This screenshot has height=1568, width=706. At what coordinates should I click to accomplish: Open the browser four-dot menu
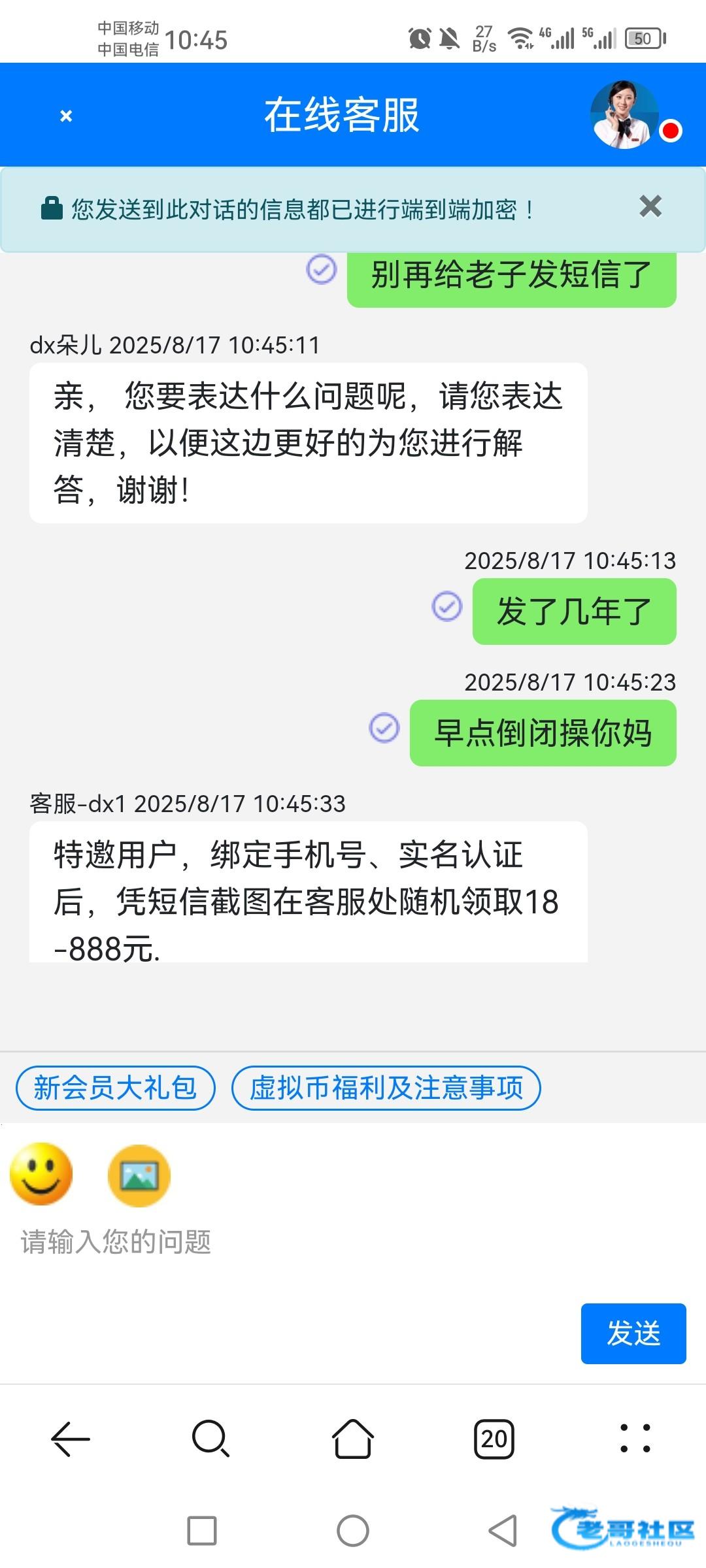(x=635, y=1439)
